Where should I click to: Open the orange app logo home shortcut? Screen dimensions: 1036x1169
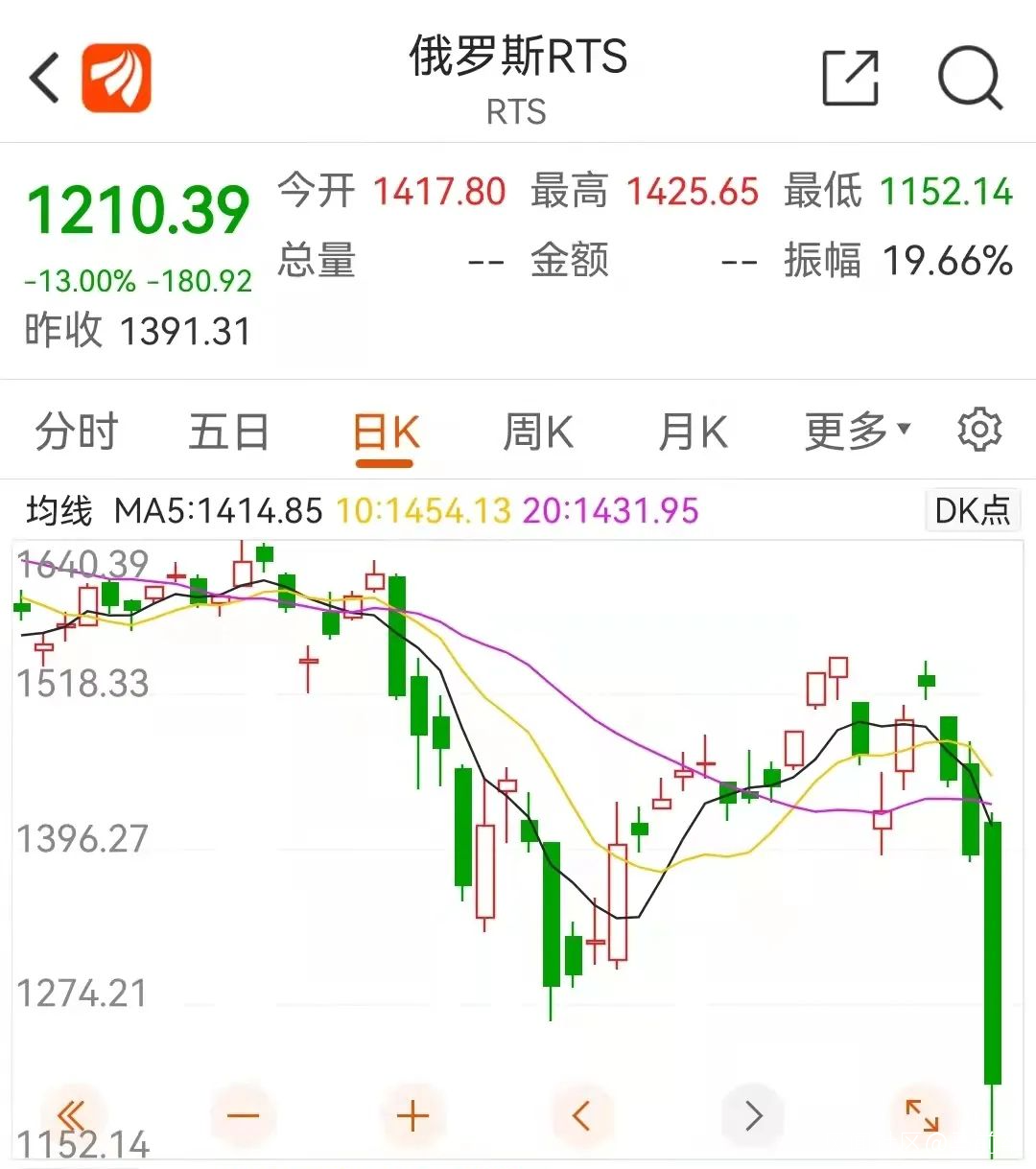pyautogui.click(x=116, y=78)
